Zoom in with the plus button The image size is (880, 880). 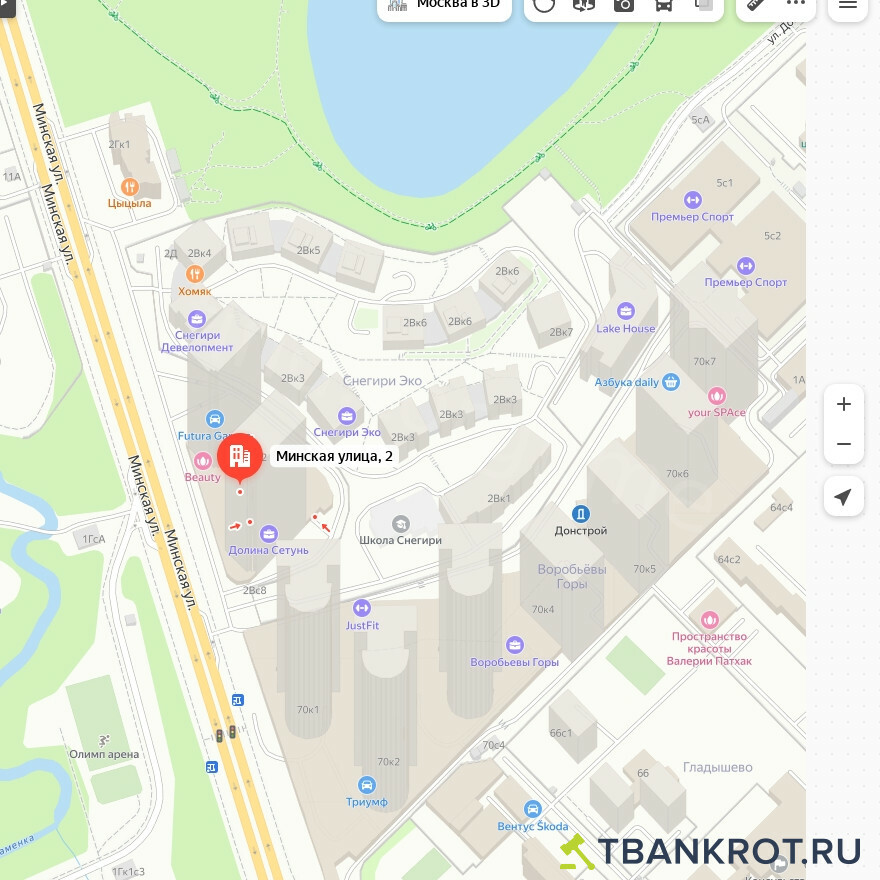[844, 404]
